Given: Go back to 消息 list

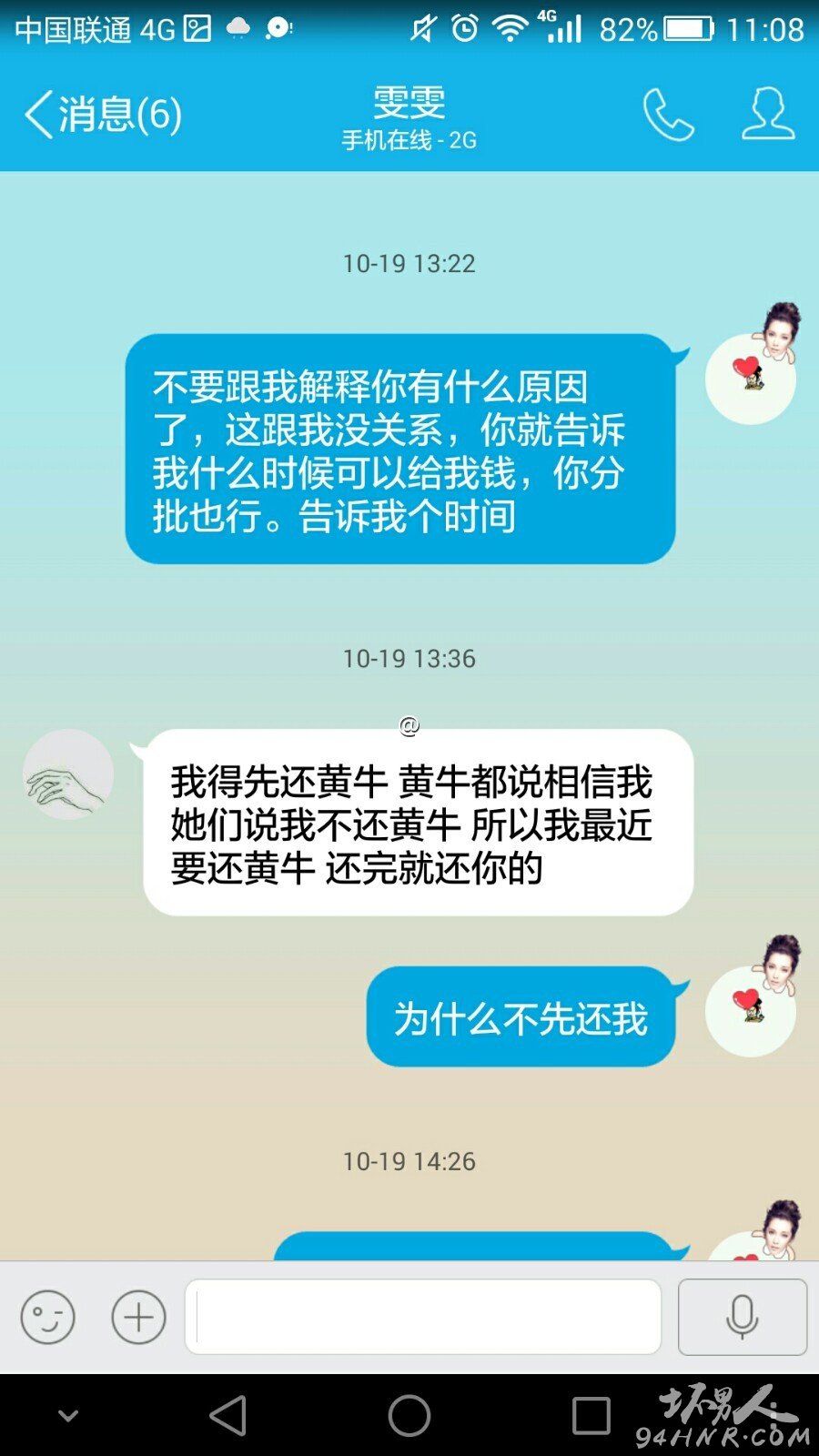Looking at the screenshot, I should [102, 115].
